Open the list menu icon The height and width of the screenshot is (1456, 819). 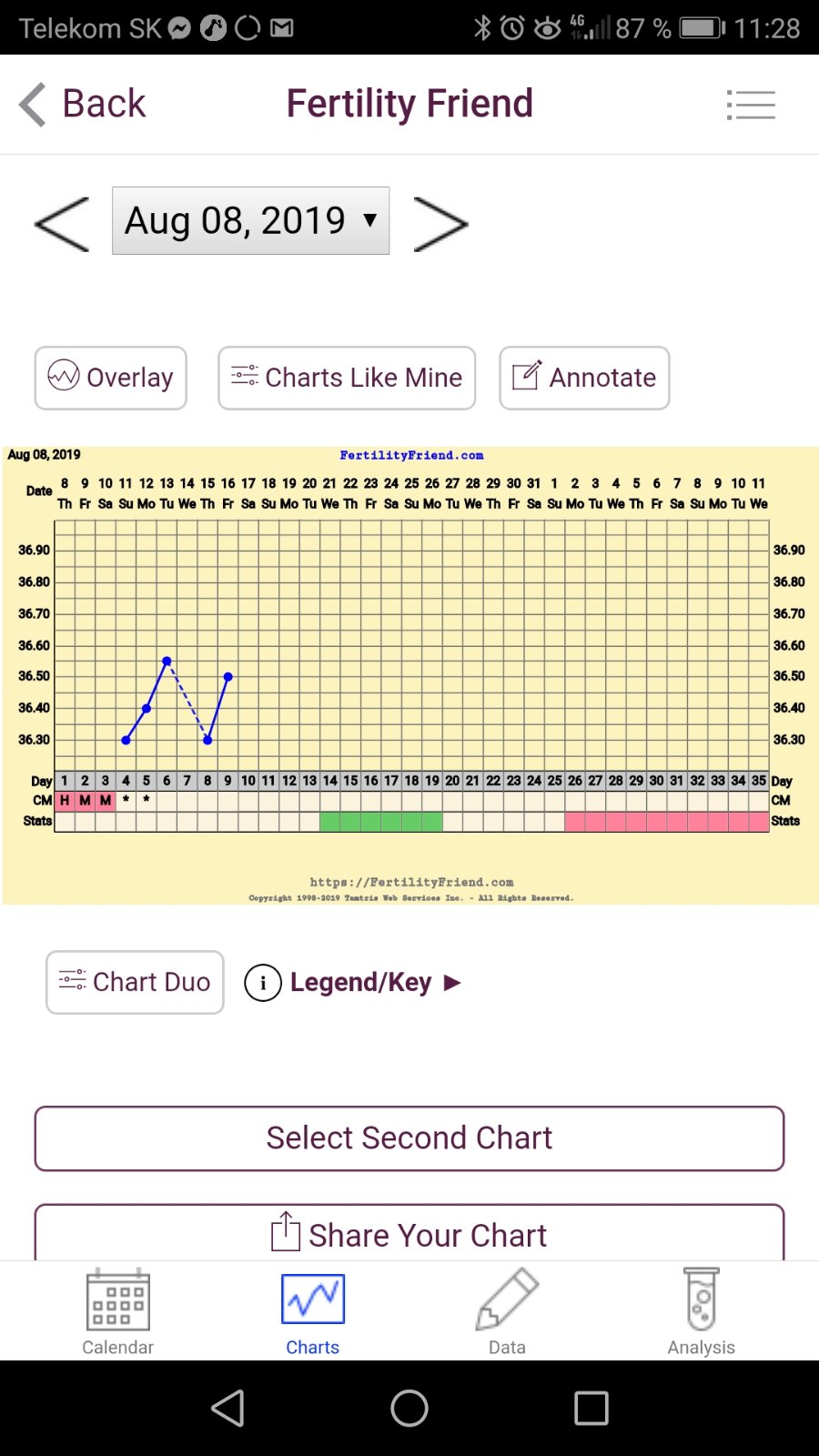pyautogui.click(x=751, y=105)
